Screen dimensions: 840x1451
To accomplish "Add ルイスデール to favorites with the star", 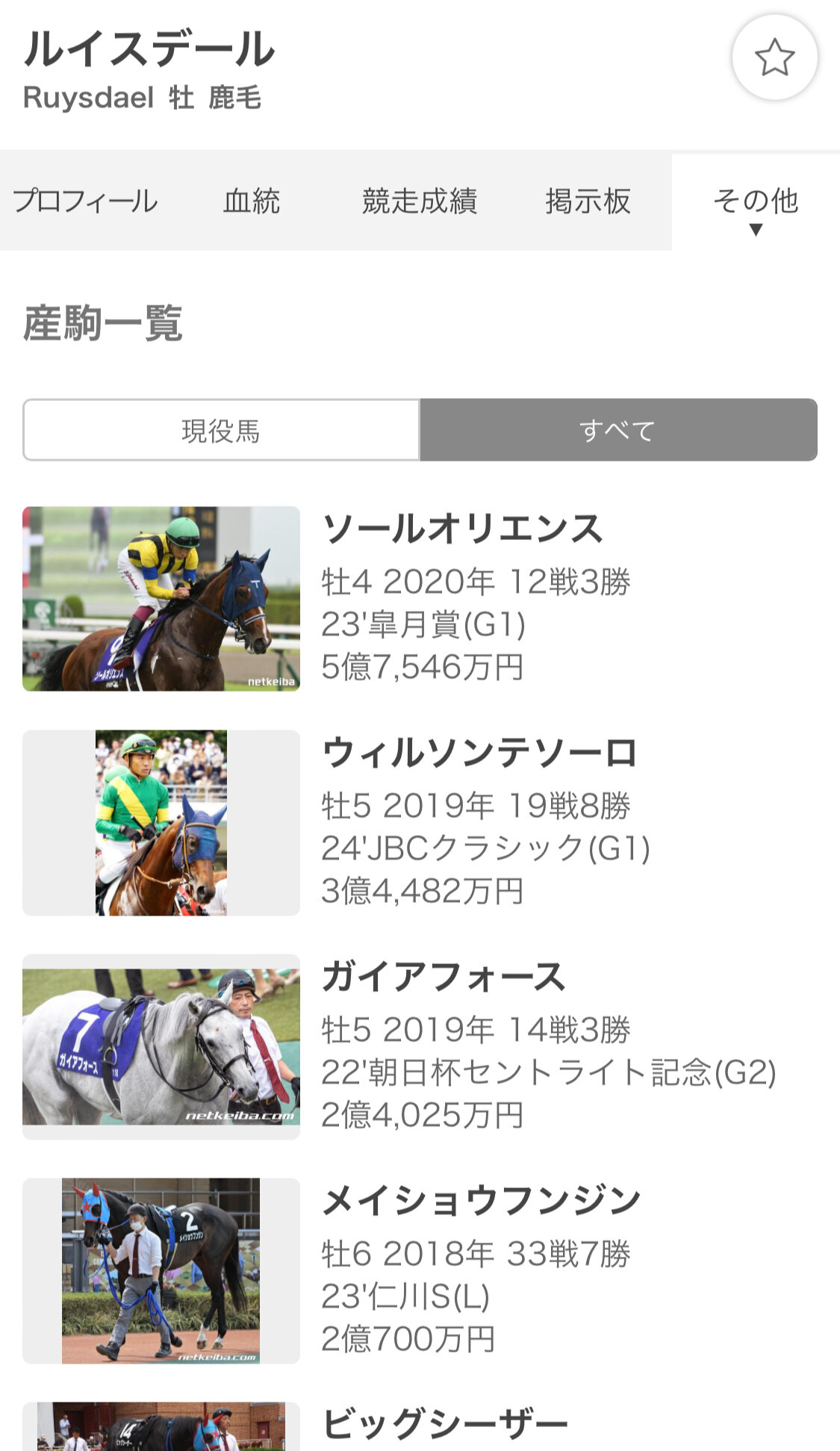I will click(x=774, y=58).
